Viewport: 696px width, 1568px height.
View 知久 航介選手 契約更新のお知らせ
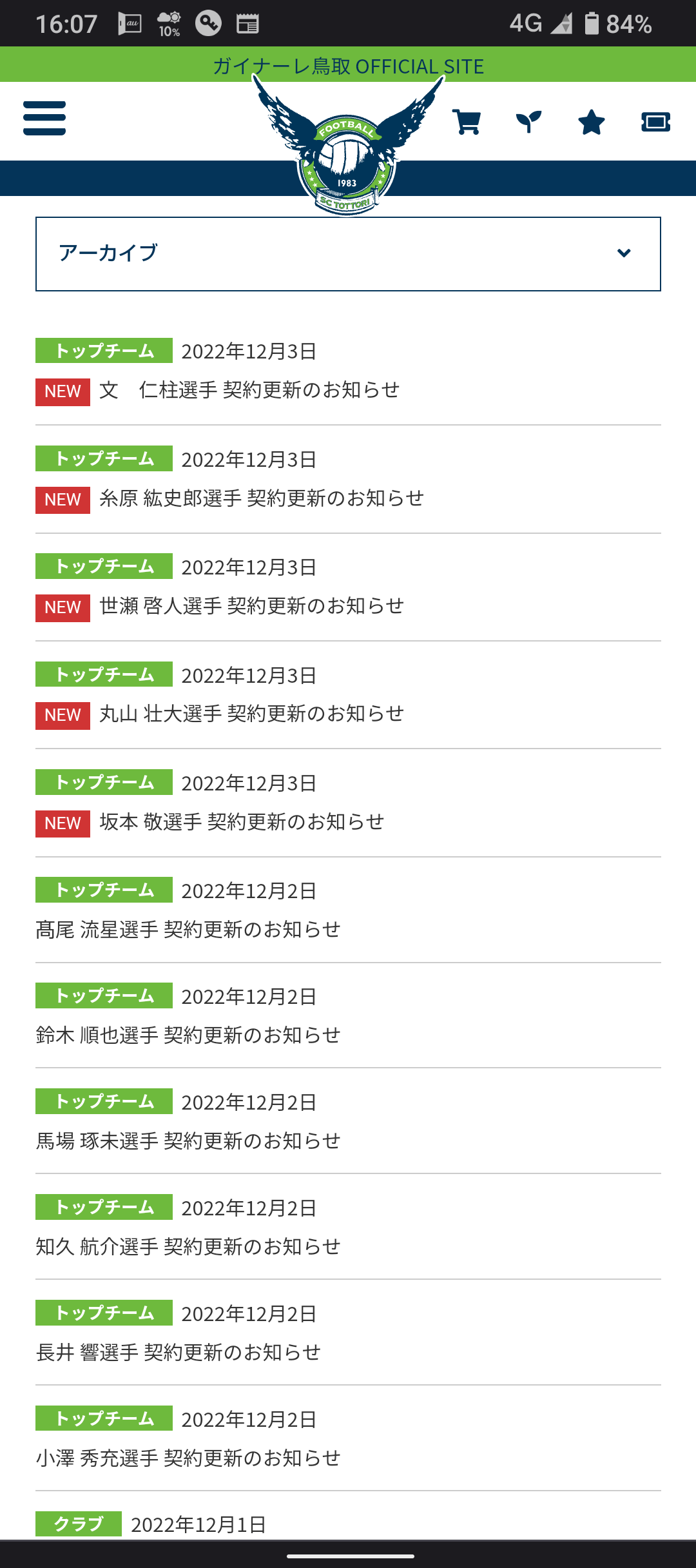188,1247
